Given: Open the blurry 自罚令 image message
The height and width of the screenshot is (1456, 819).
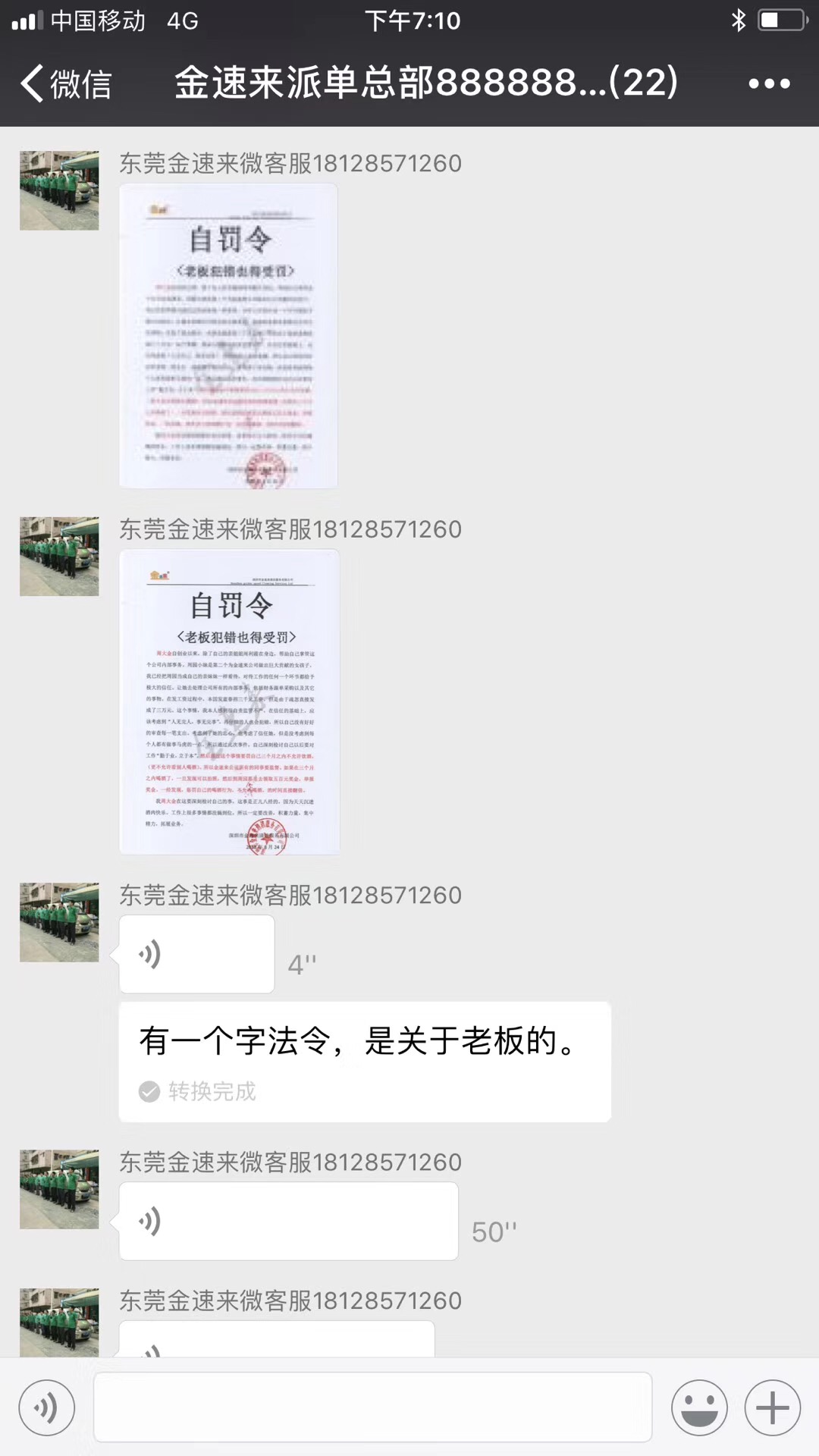Looking at the screenshot, I should click(228, 336).
